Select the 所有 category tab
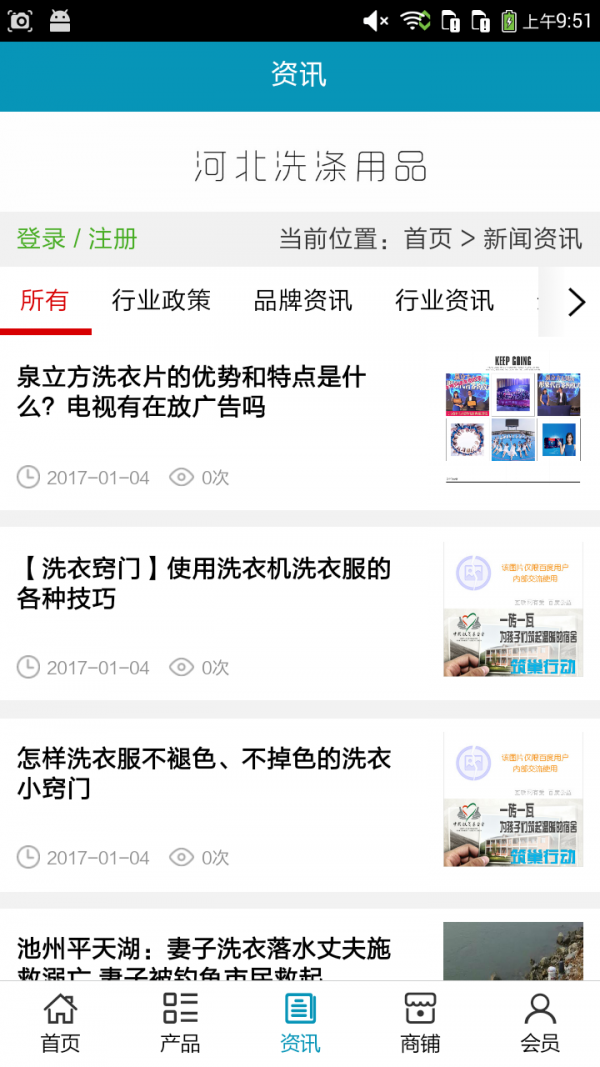Image resolution: width=600 pixels, height=1067 pixels. [x=45, y=300]
